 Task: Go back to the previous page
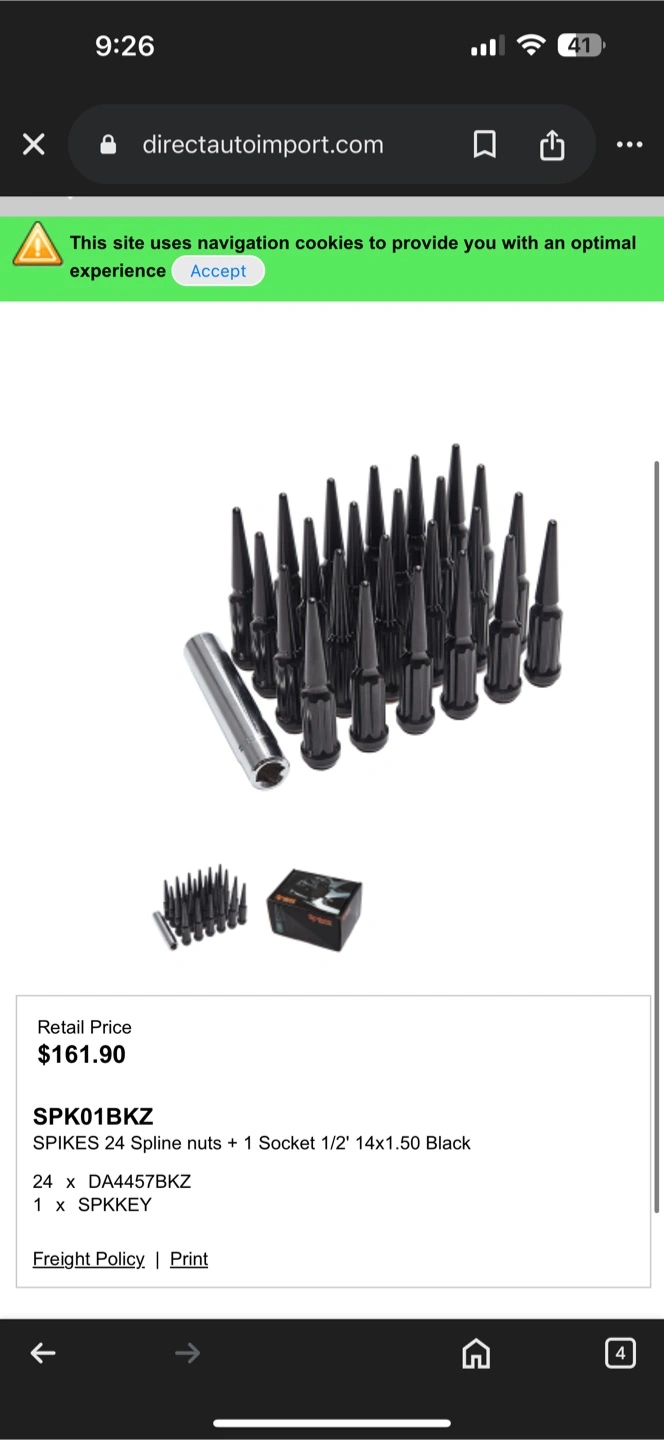click(x=43, y=1354)
